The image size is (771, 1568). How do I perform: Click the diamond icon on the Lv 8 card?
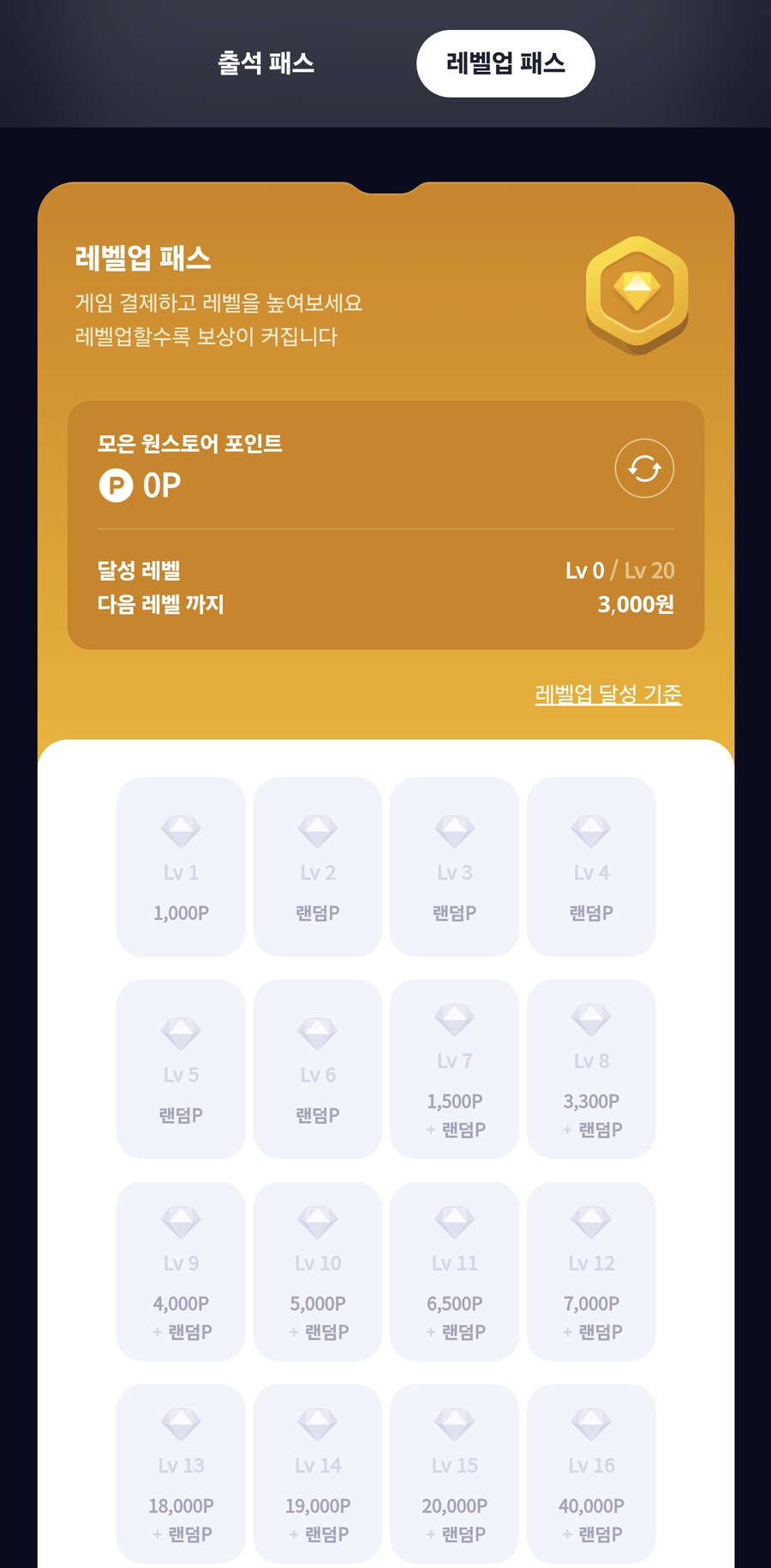click(591, 1019)
